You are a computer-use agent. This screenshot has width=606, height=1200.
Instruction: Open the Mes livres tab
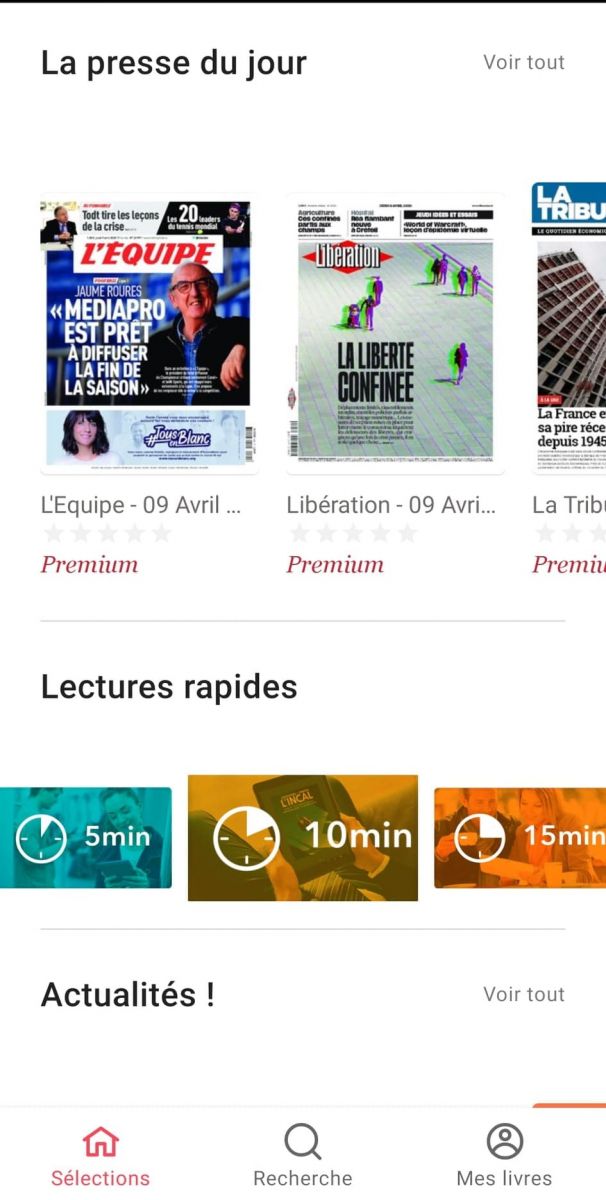coord(504,1155)
